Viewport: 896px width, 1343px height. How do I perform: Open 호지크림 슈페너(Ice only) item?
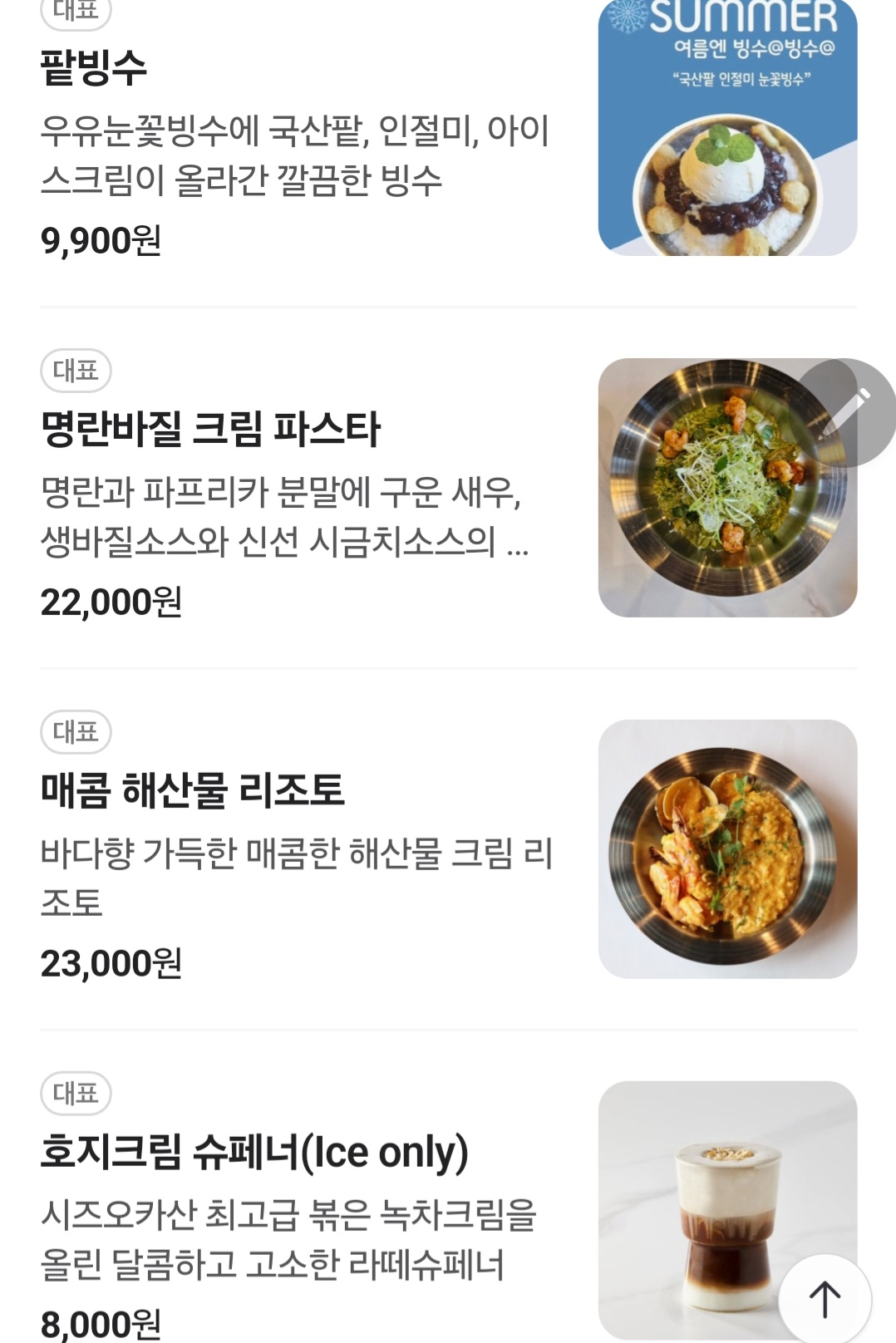click(x=254, y=1152)
